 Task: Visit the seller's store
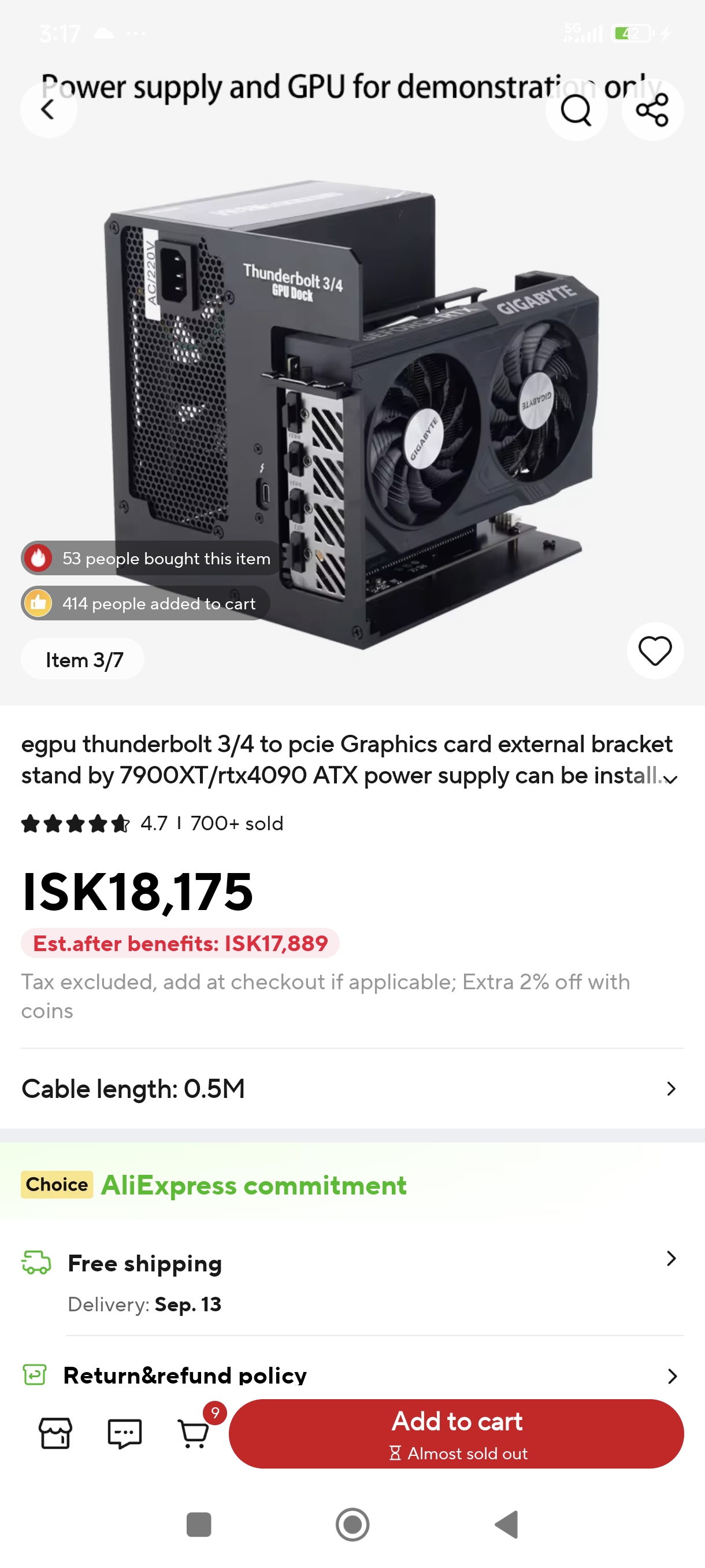(x=55, y=1434)
